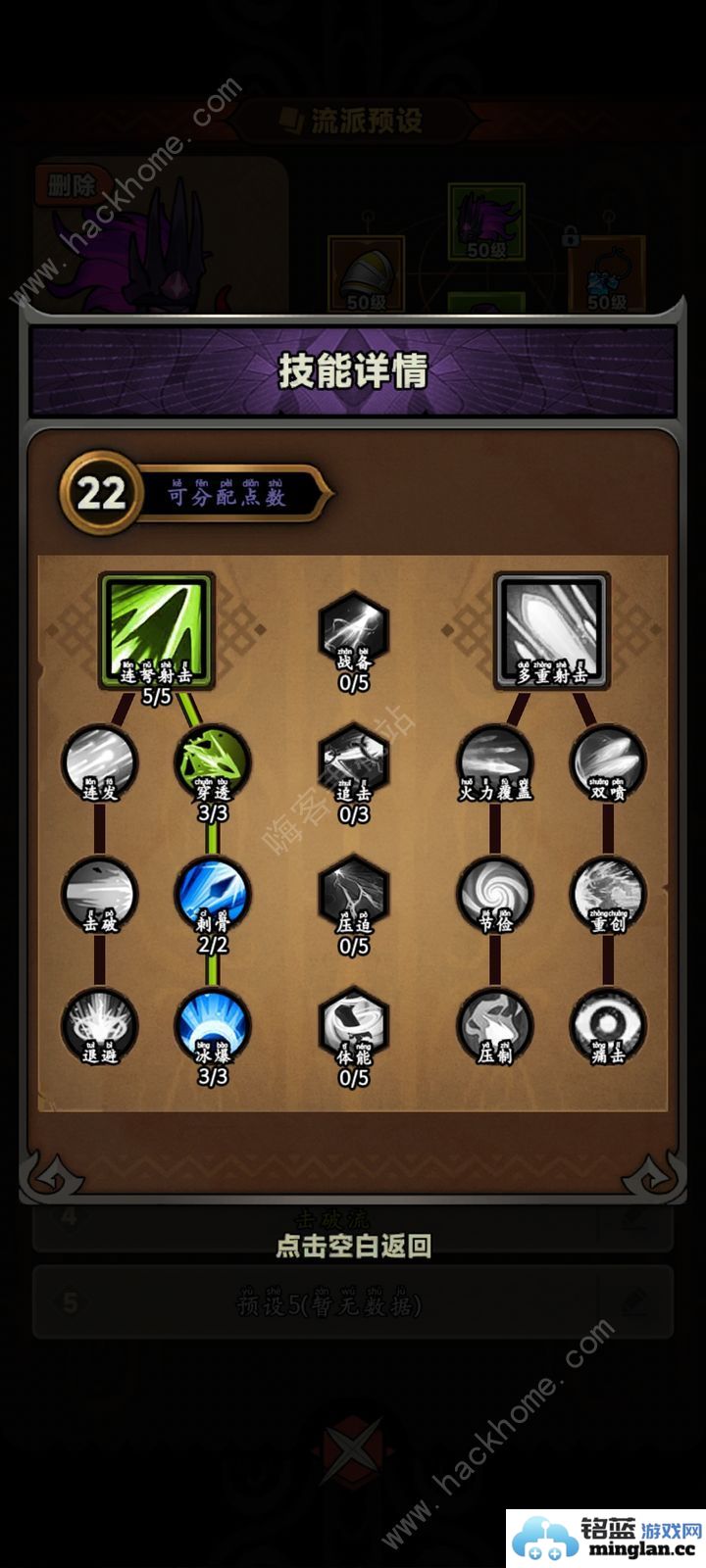The height and width of the screenshot is (1568, 706).
Task: Open the 体能 skill node
Action: click(x=354, y=1026)
